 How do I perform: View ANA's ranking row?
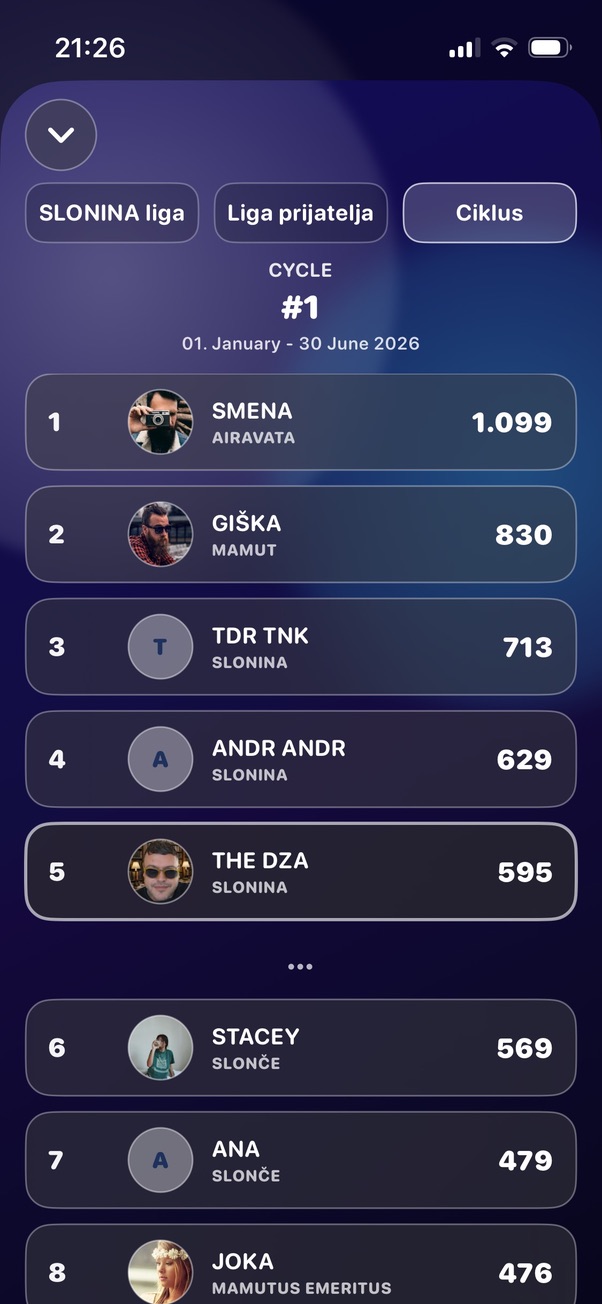301,1160
